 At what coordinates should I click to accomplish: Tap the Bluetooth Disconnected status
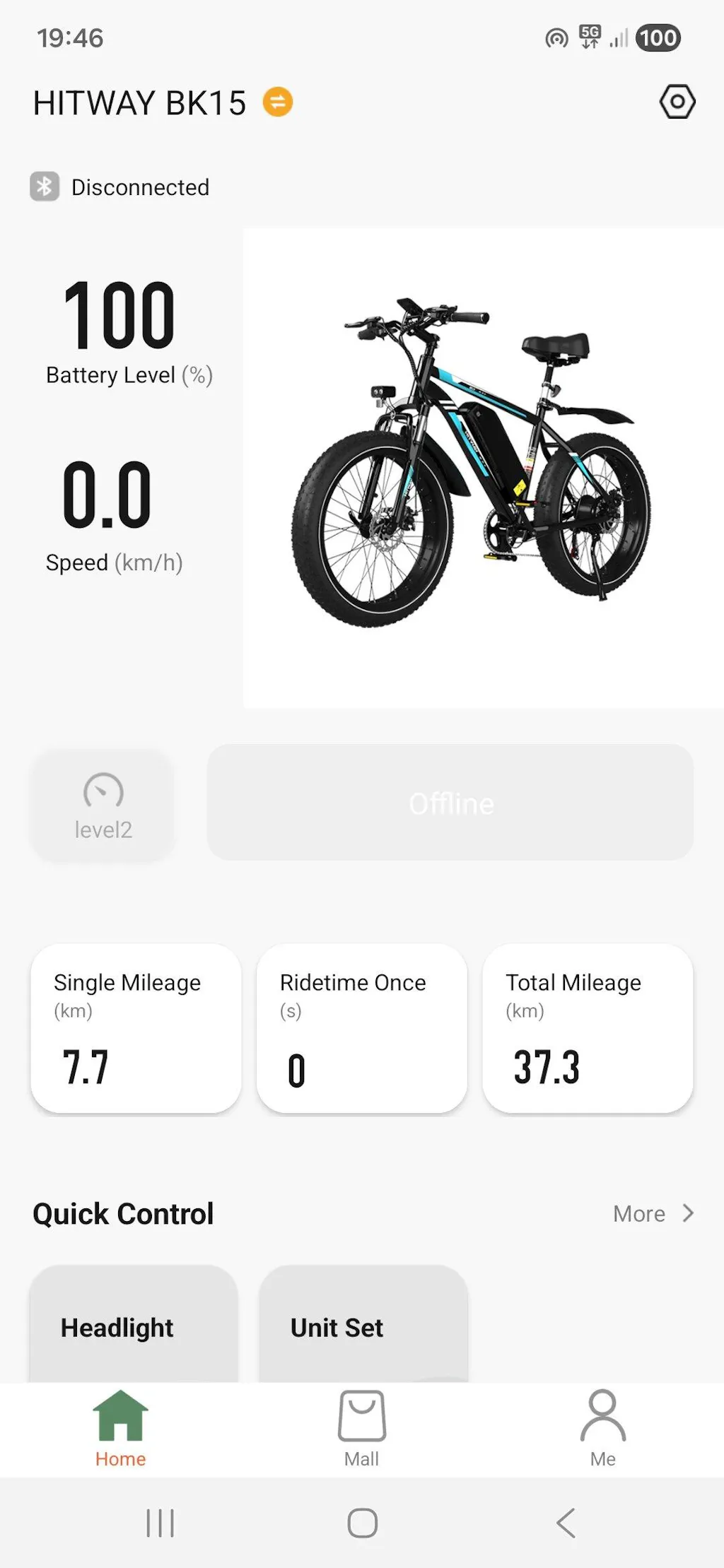(120, 187)
